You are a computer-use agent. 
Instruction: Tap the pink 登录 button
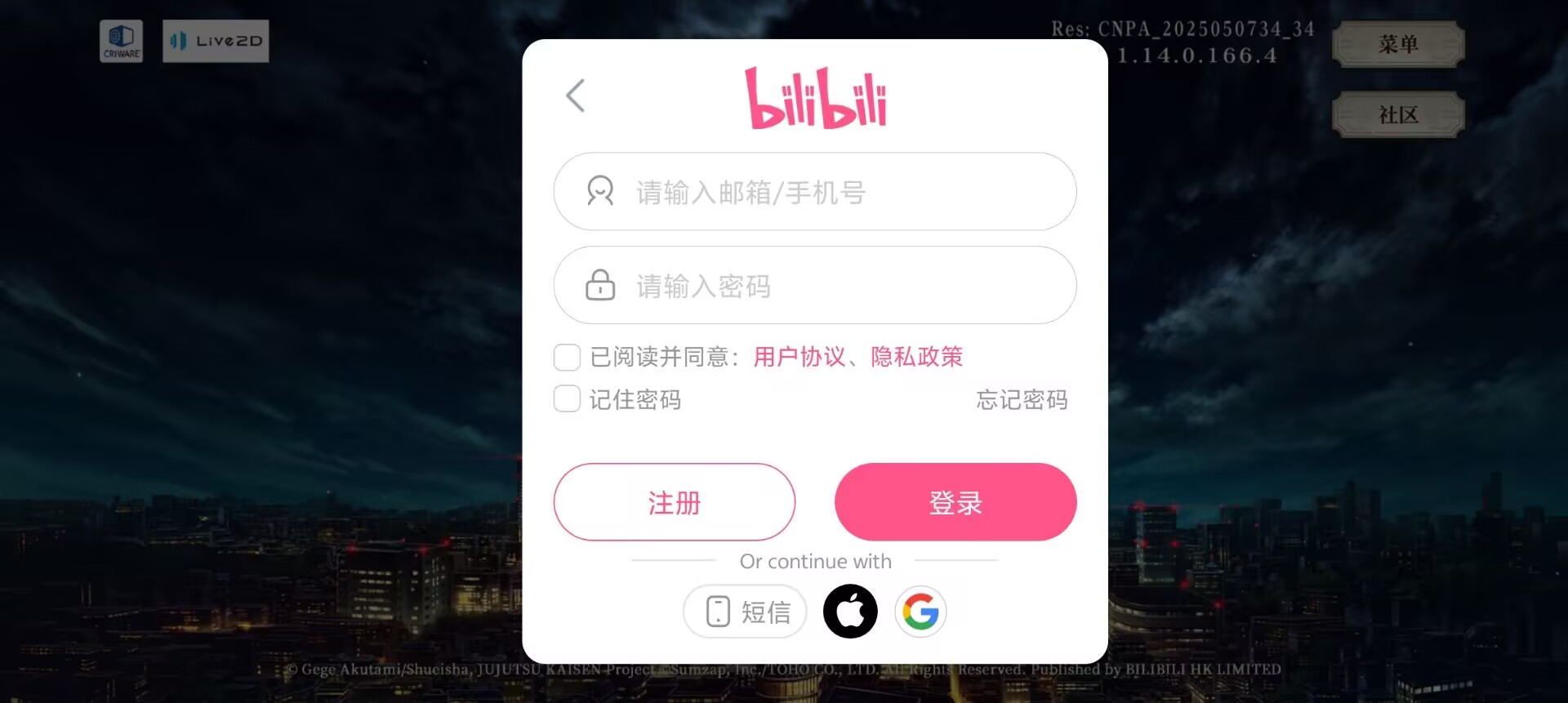[x=955, y=502]
